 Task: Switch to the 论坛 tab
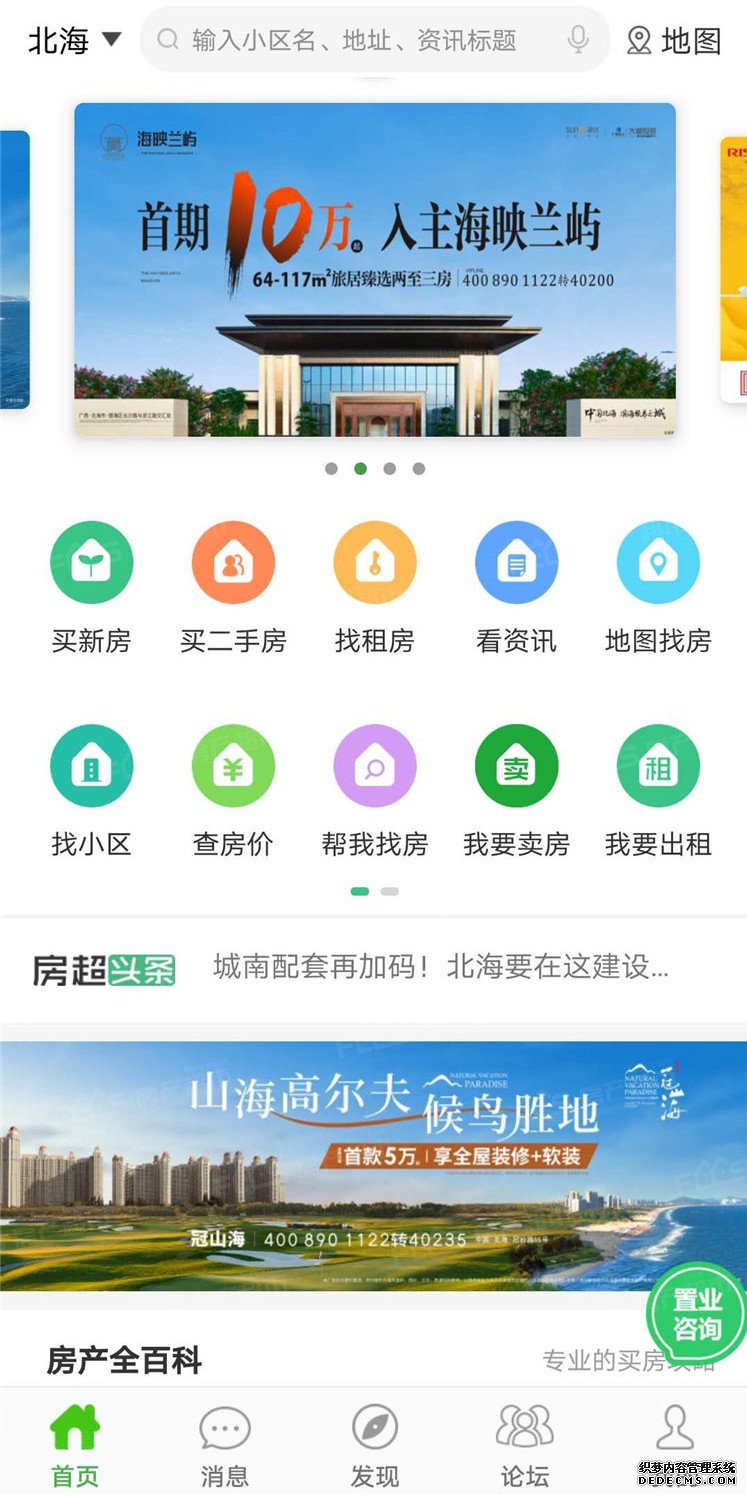point(524,1445)
